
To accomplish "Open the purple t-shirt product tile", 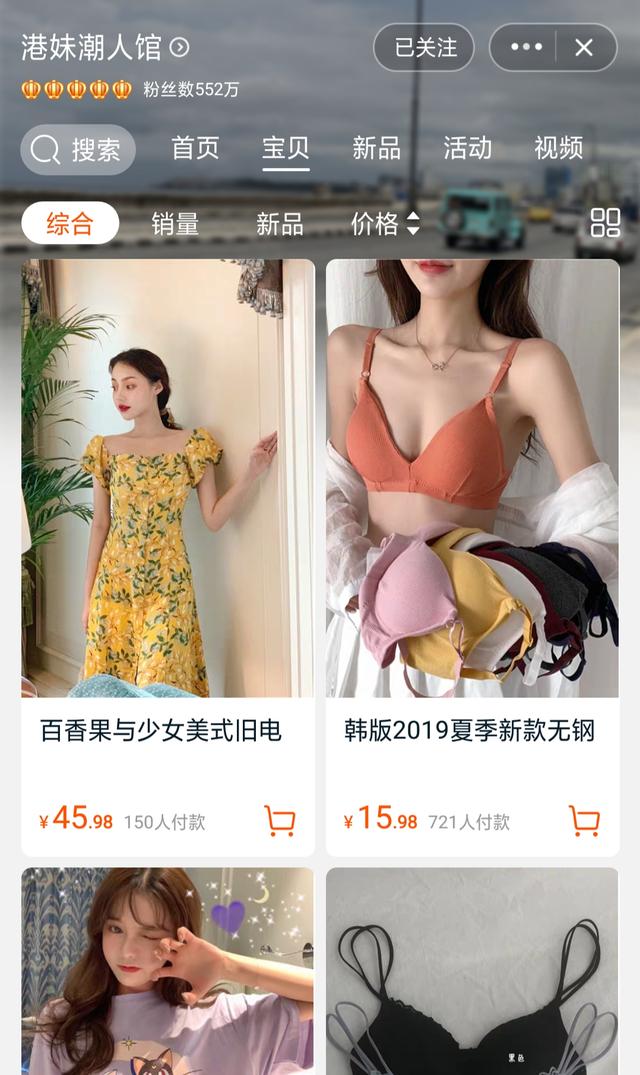I will tap(168, 971).
